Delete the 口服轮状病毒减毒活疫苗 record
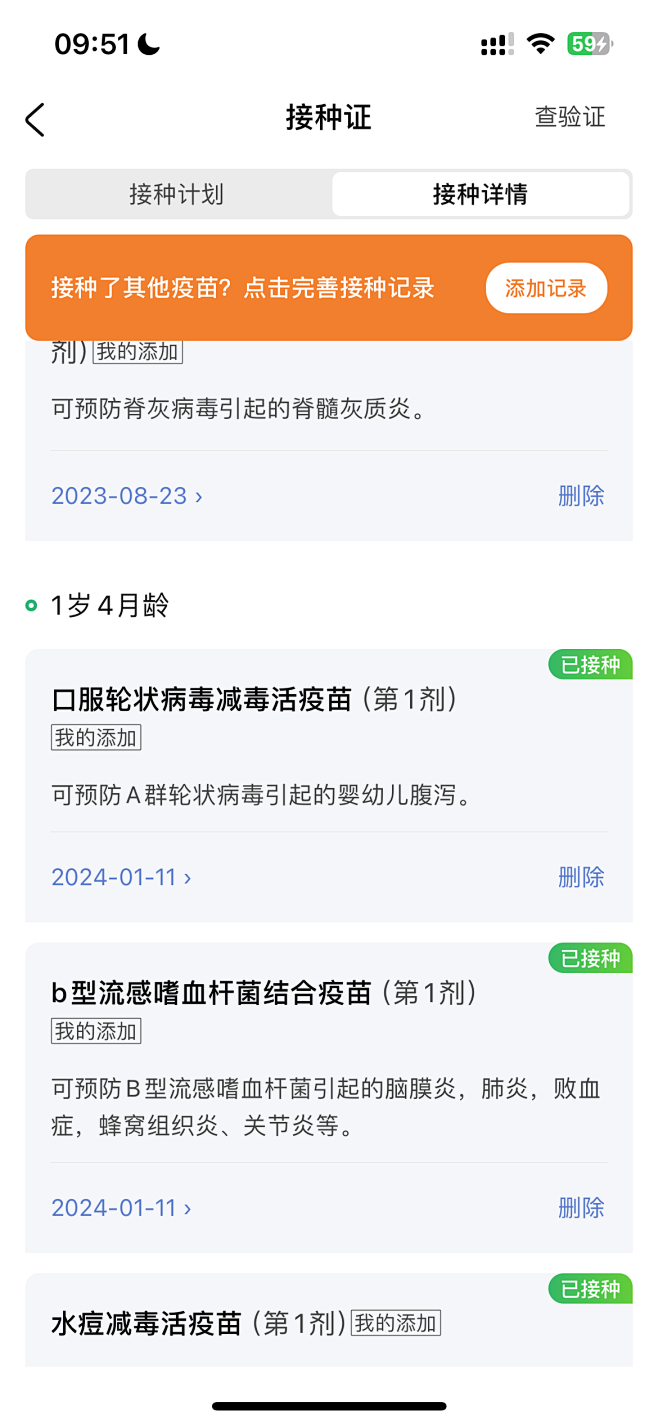This screenshot has height=1424, width=658. click(581, 877)
